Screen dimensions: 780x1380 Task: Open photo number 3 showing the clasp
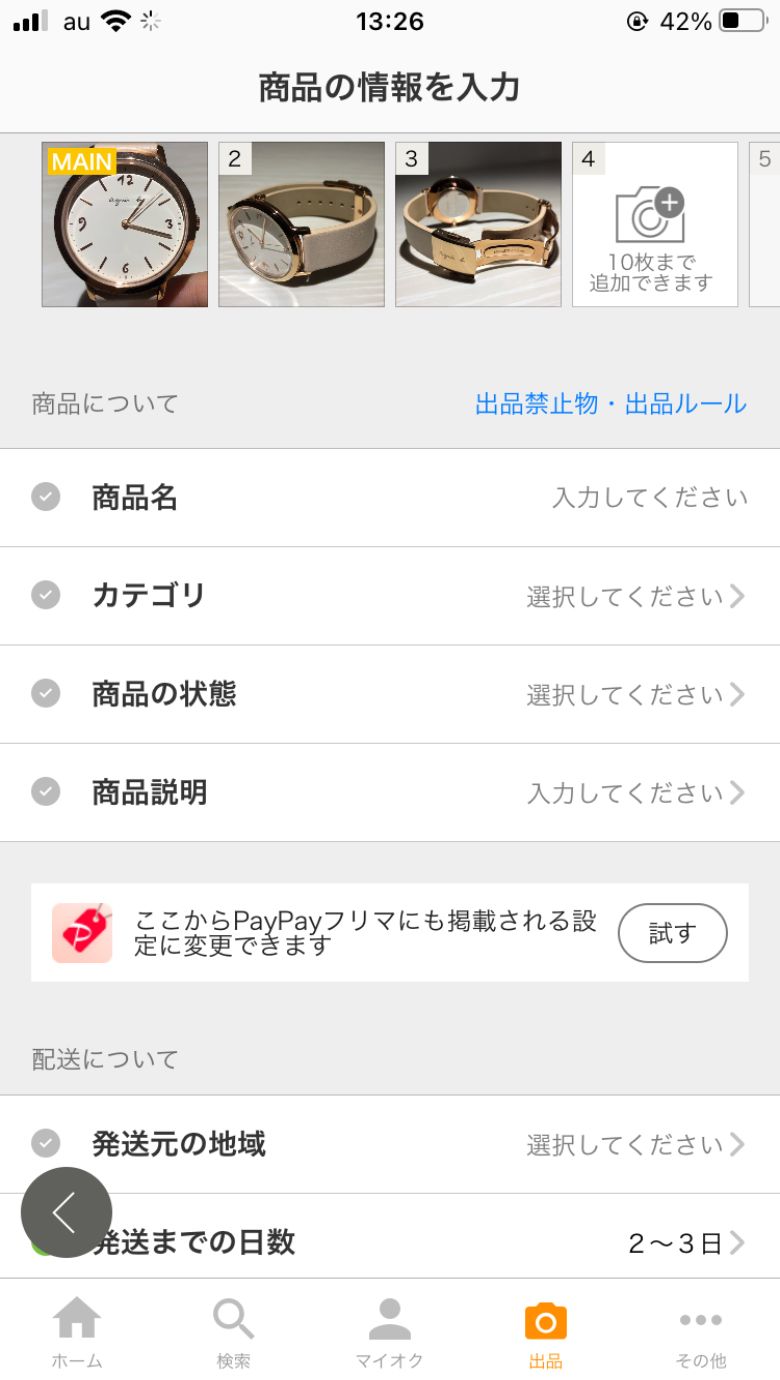478,224
